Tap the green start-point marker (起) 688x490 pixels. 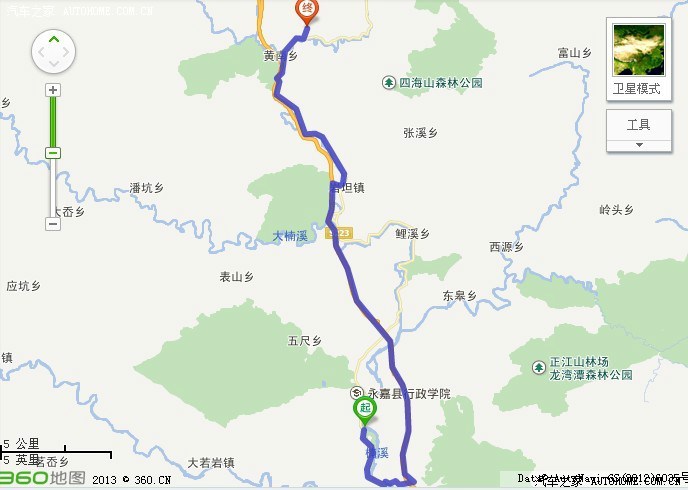click(361, 410)
